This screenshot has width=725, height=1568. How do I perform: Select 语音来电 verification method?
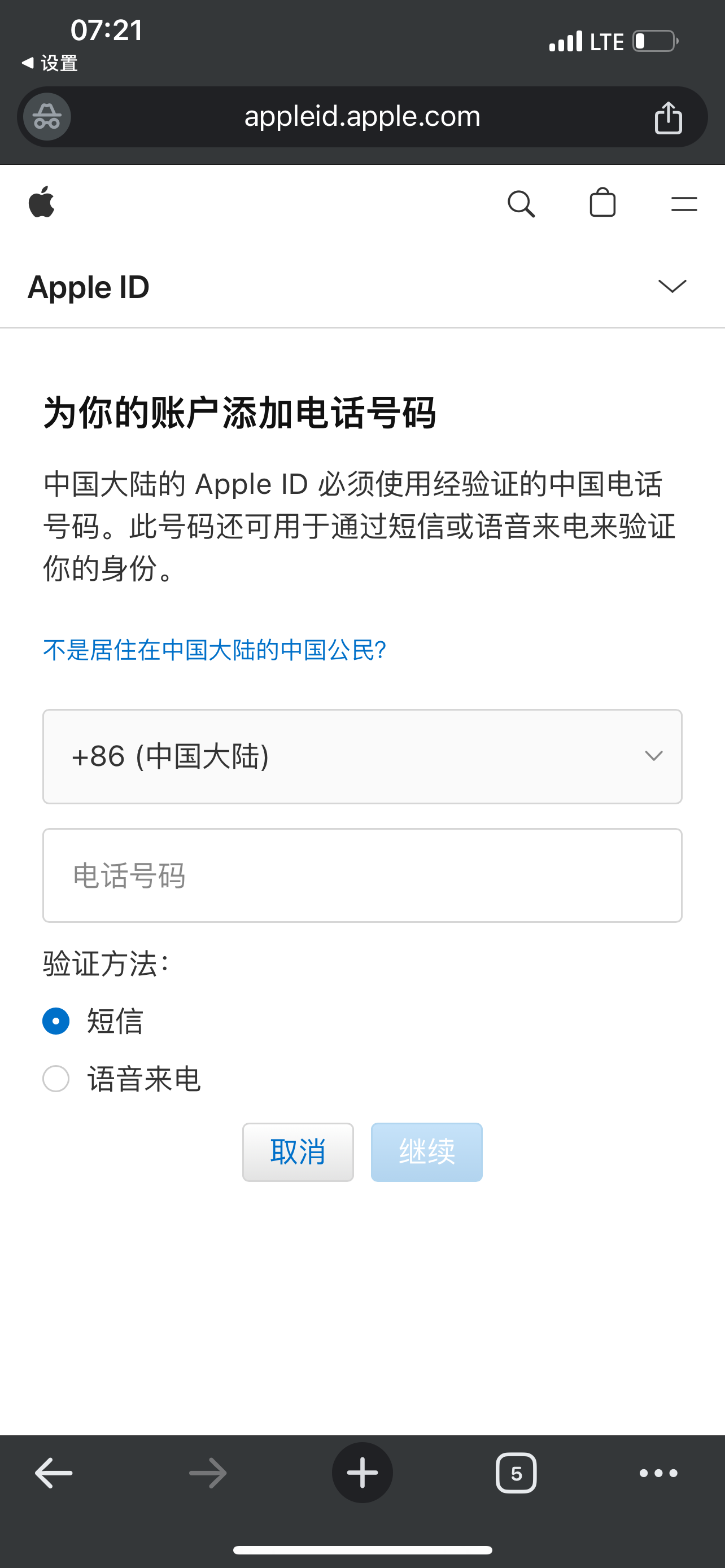click(x=56, y=1079)
